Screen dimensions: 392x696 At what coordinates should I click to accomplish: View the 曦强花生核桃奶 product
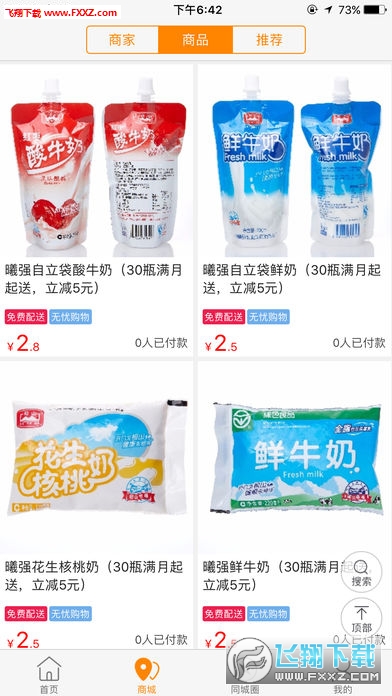[97, 505]
